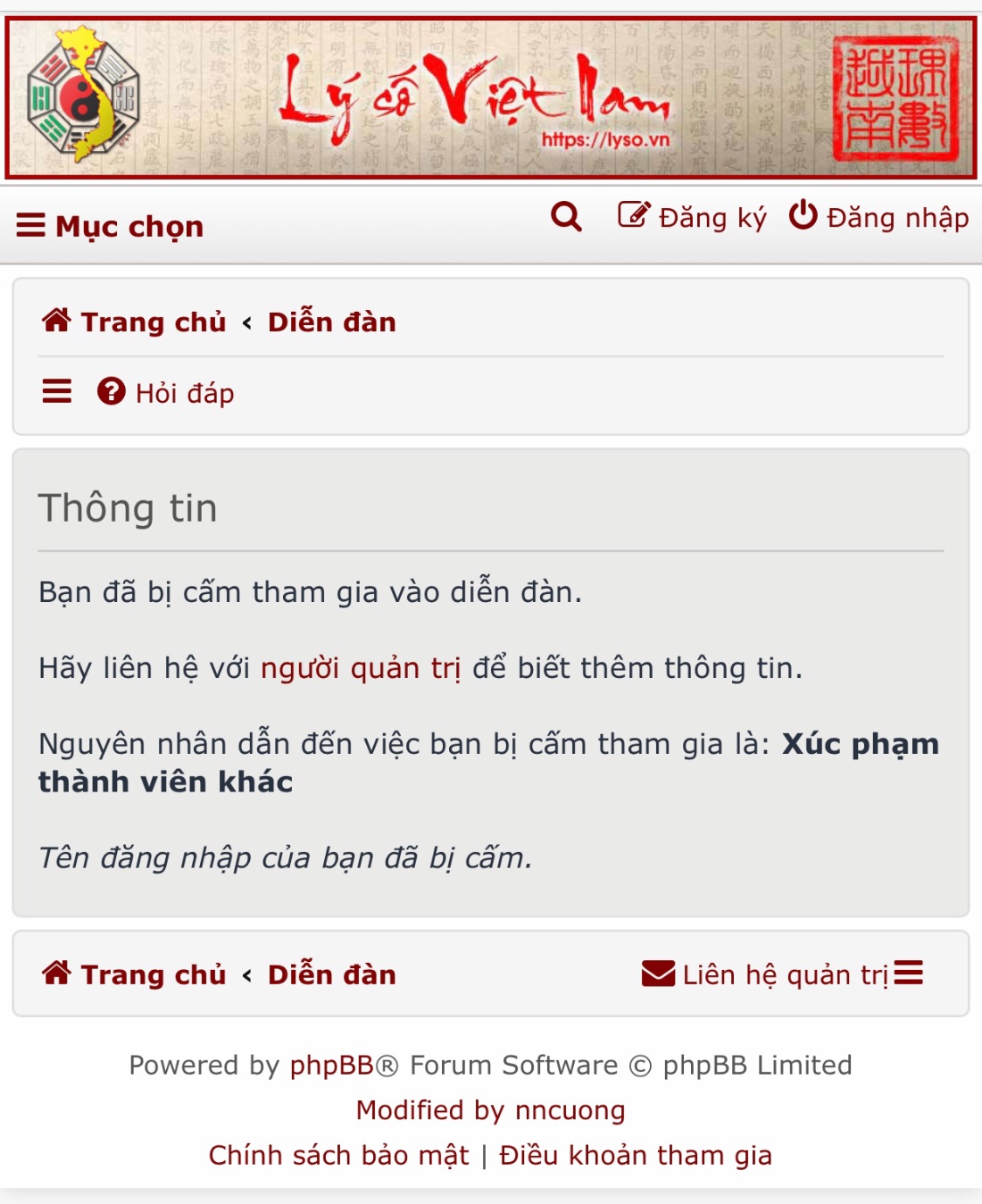Open Diễn đàn in bottom breadcrumb
The image size is (982, 1204).
(332, 974)
